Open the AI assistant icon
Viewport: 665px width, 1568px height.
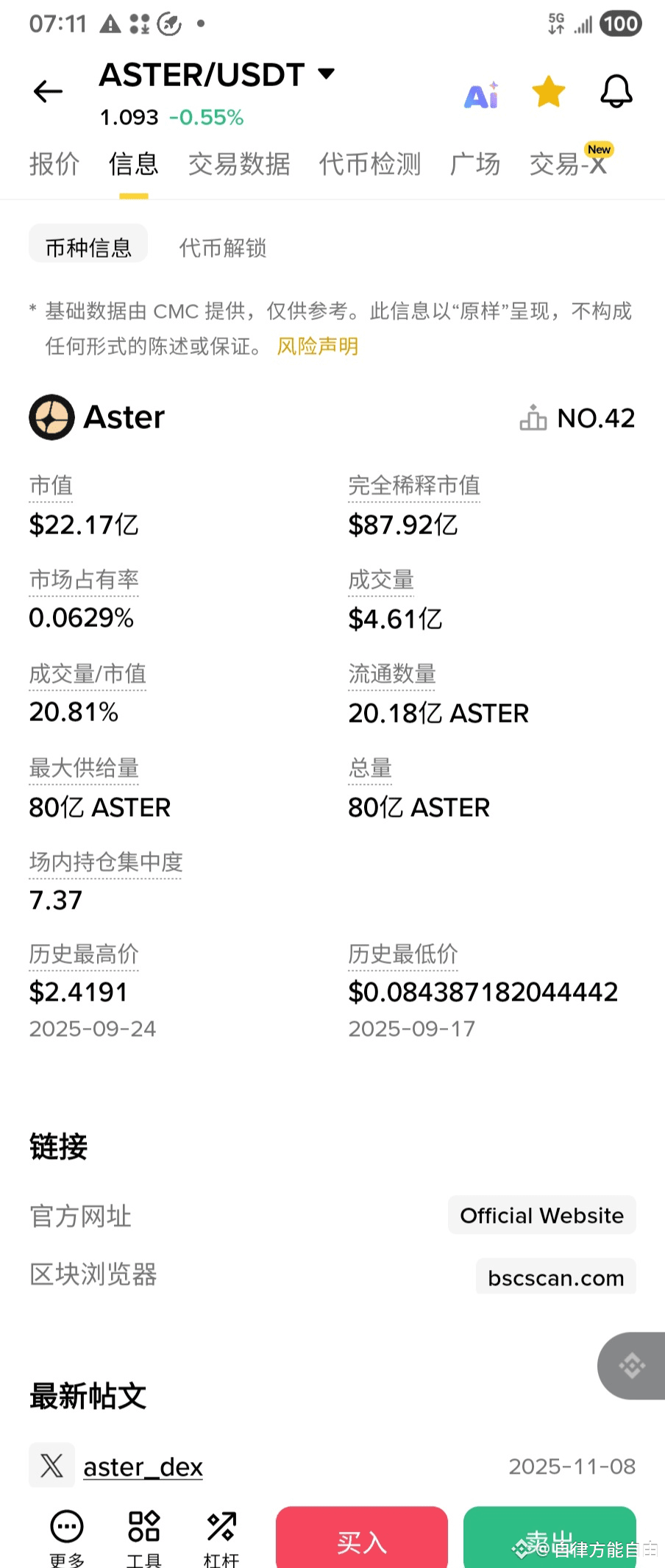pos(482,94)
